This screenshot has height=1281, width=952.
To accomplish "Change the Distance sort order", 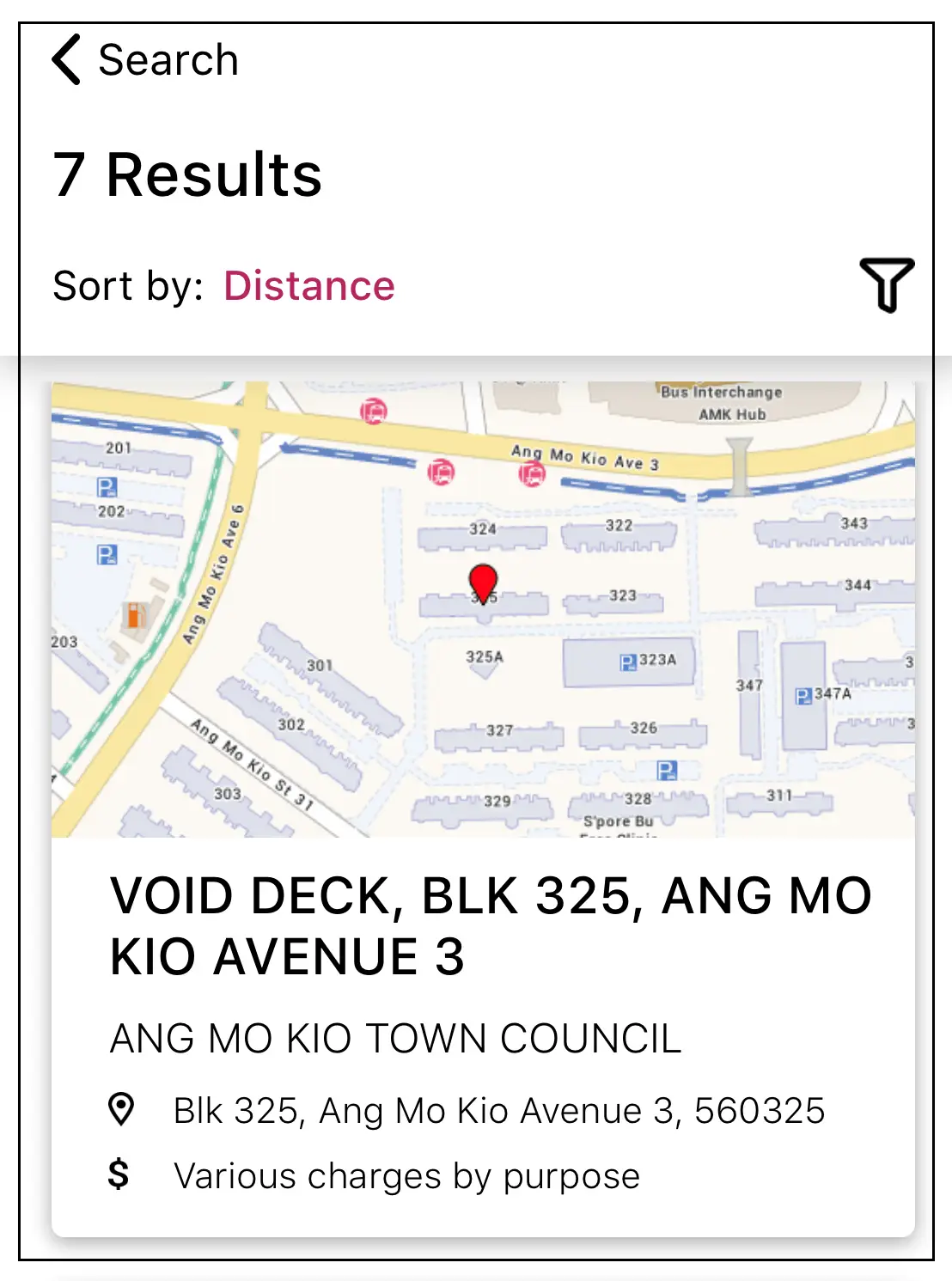I will (x=308, y=286).
